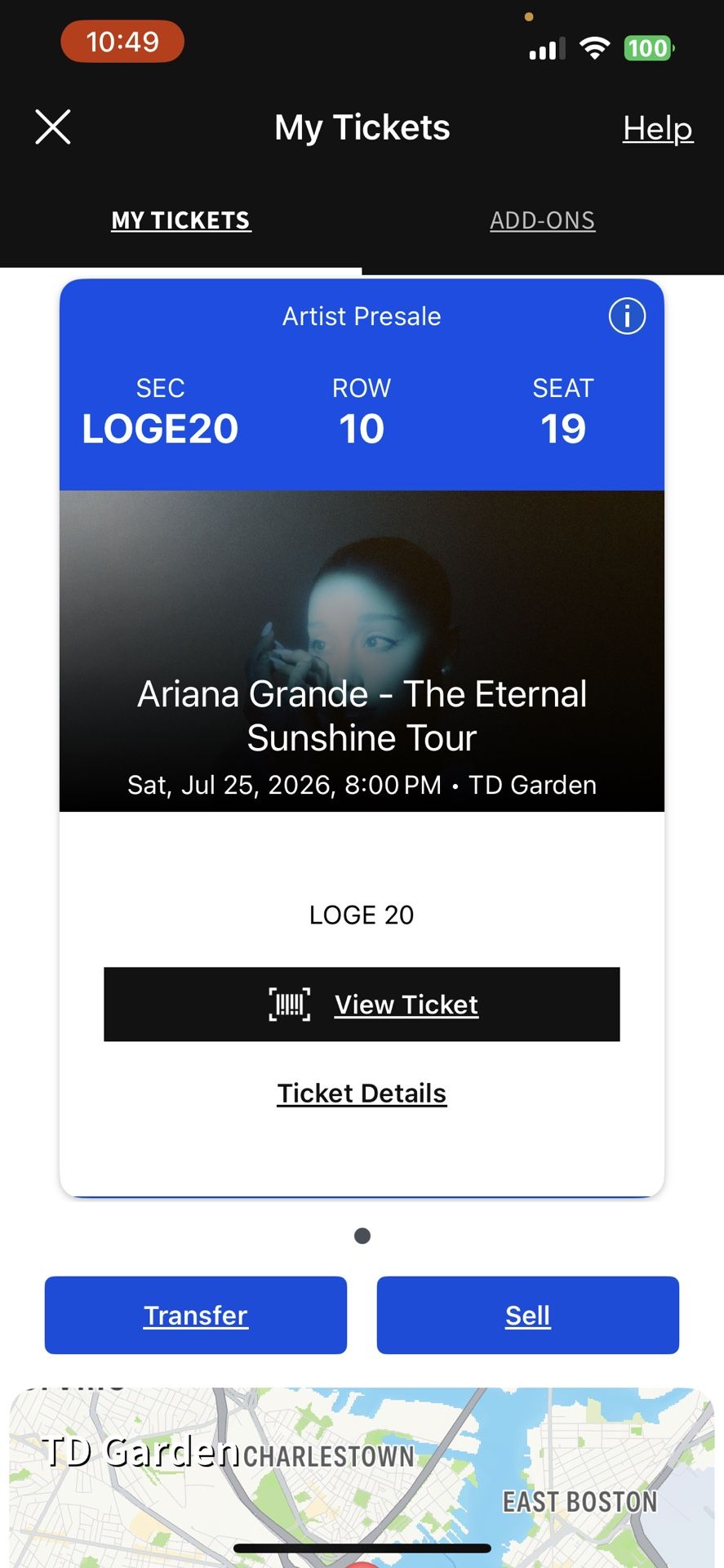This screenshot has width=724, height=1568.
Task: Tap the page indicator dot below the ticket
Action: (362, 1236)
